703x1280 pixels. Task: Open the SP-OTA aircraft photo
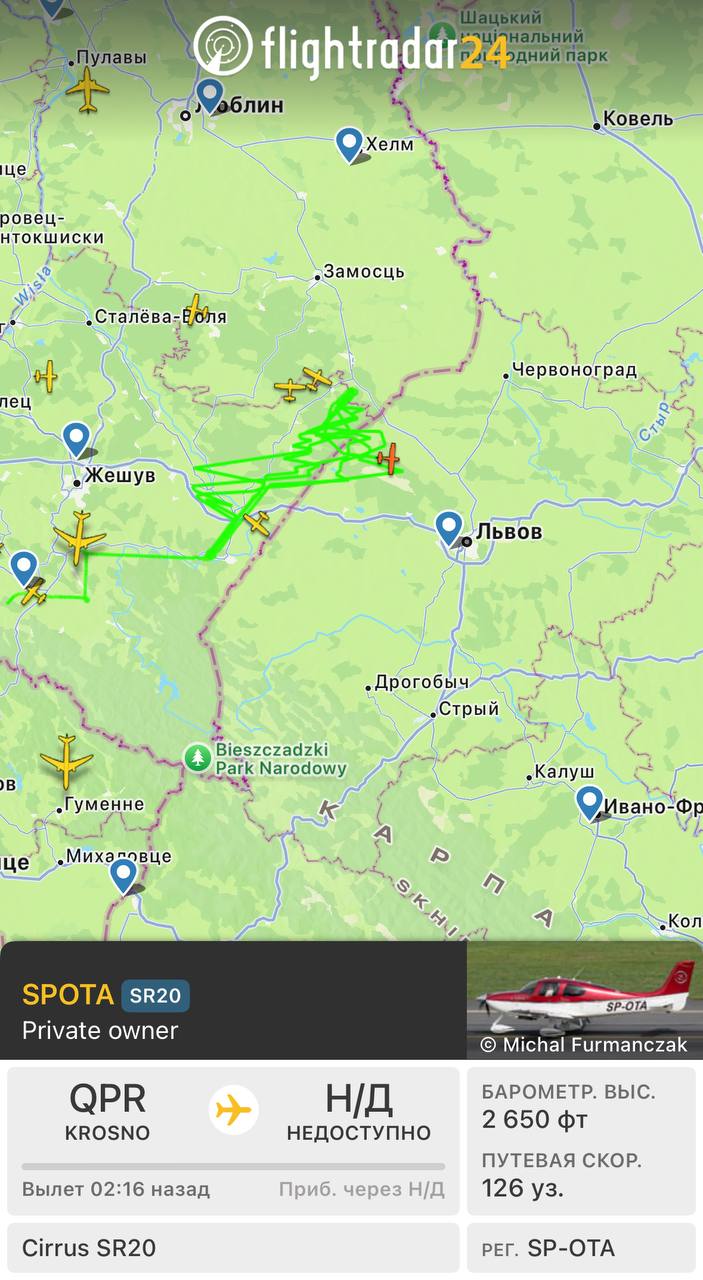click(585, 1000)
